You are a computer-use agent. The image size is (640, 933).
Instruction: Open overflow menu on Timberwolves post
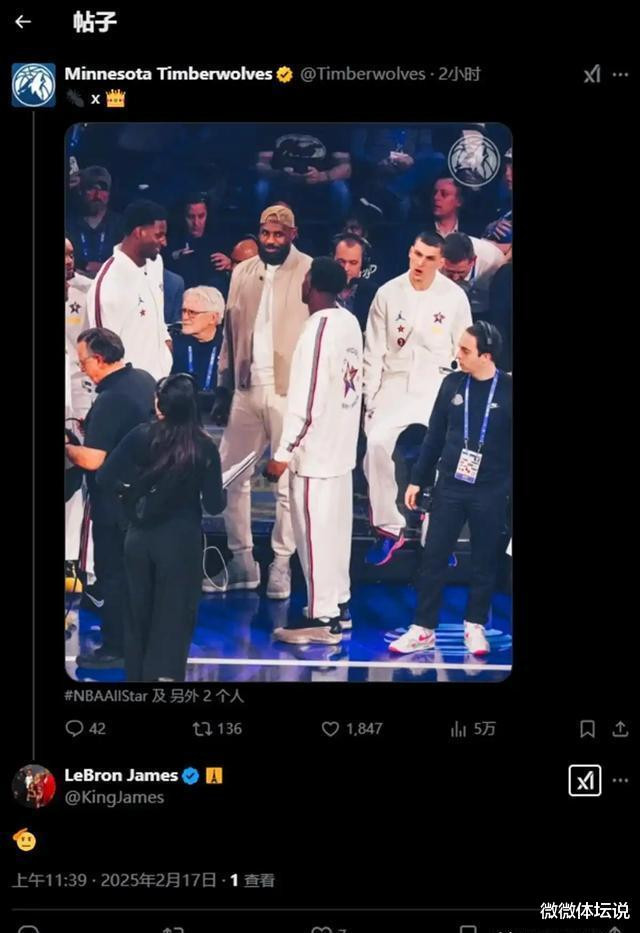pyautogui.click(x=621, y=74)
